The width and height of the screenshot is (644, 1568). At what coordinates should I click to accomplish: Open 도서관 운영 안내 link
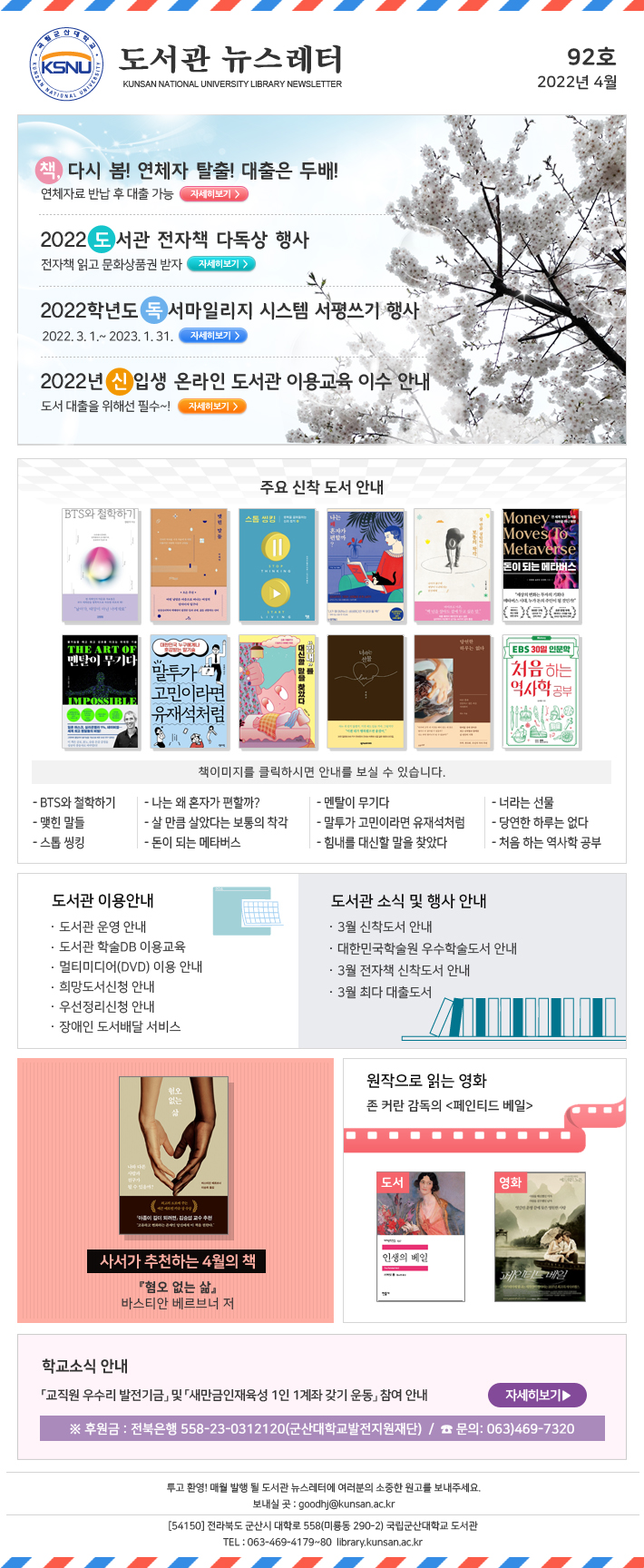click(x=102, y=926)
